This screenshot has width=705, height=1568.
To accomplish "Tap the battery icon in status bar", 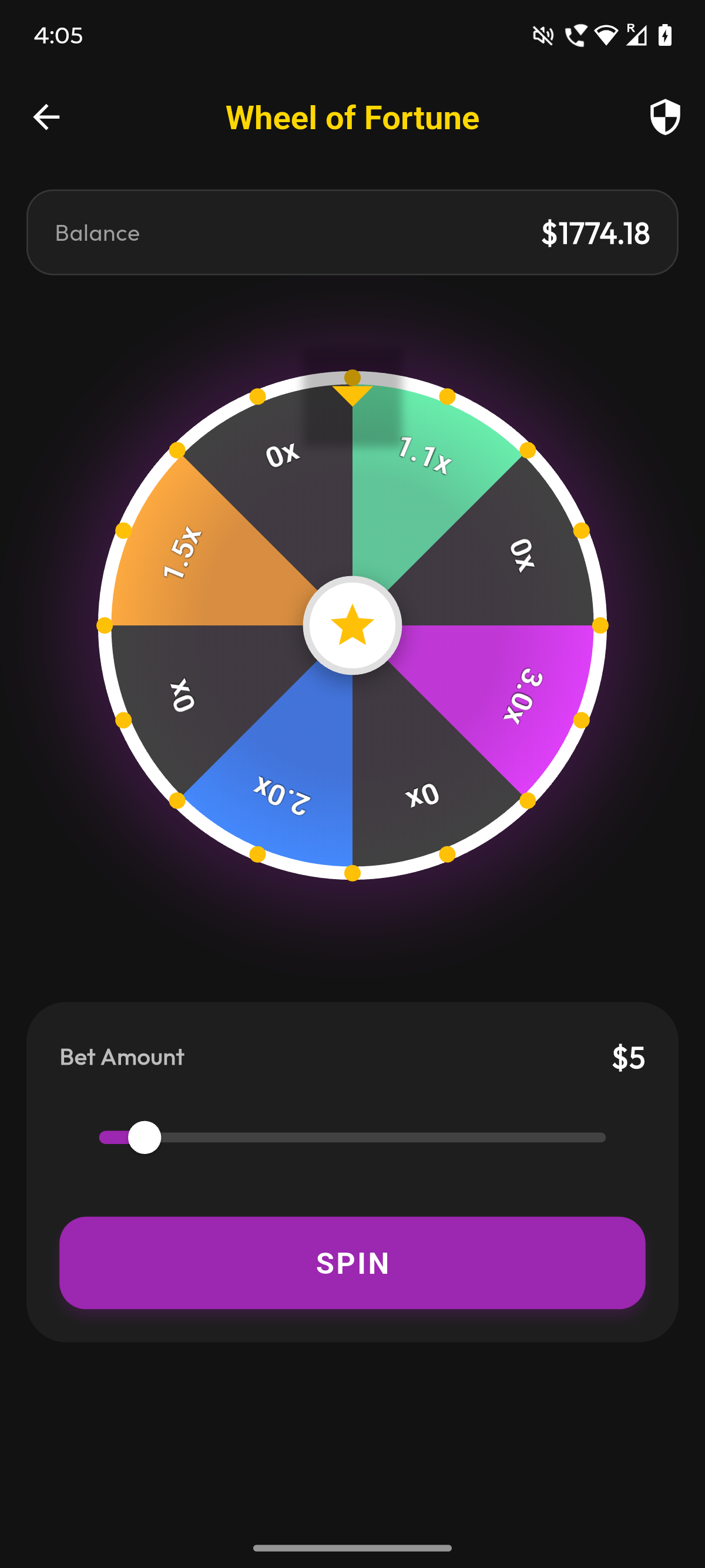I will click(x=665, y=36).
